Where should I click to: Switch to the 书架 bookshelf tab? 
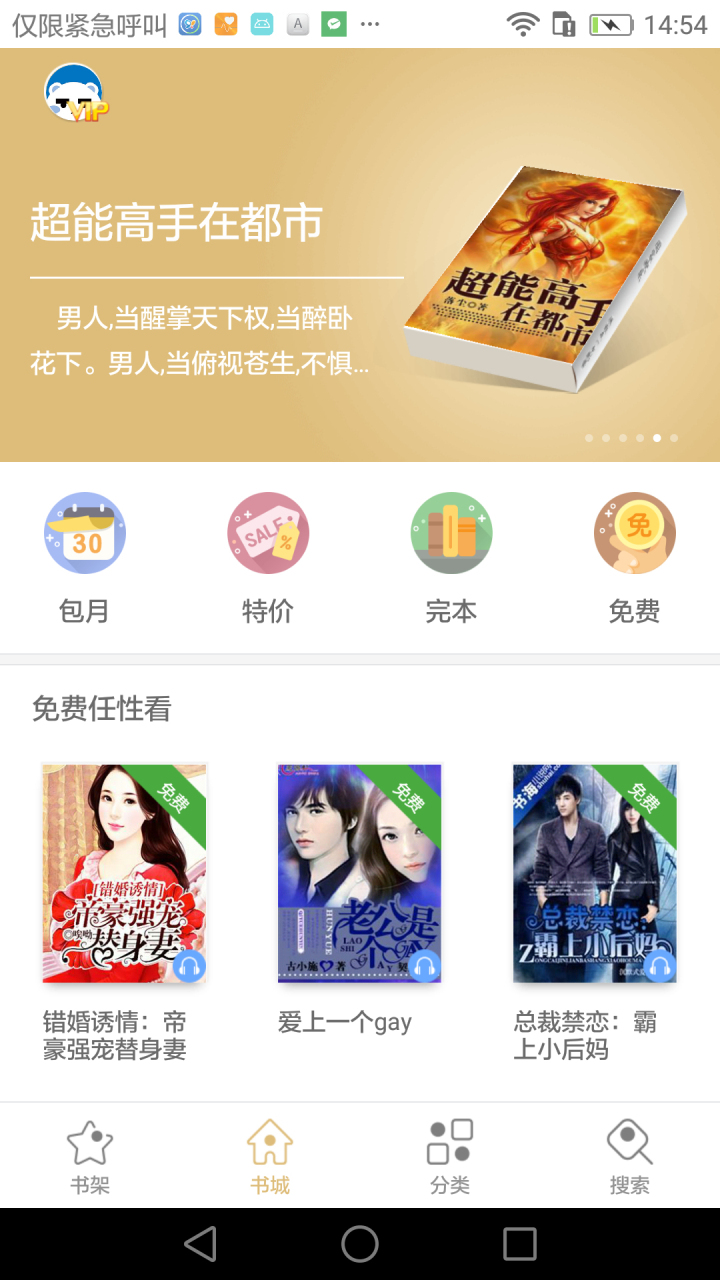(x=90, y=1157)
